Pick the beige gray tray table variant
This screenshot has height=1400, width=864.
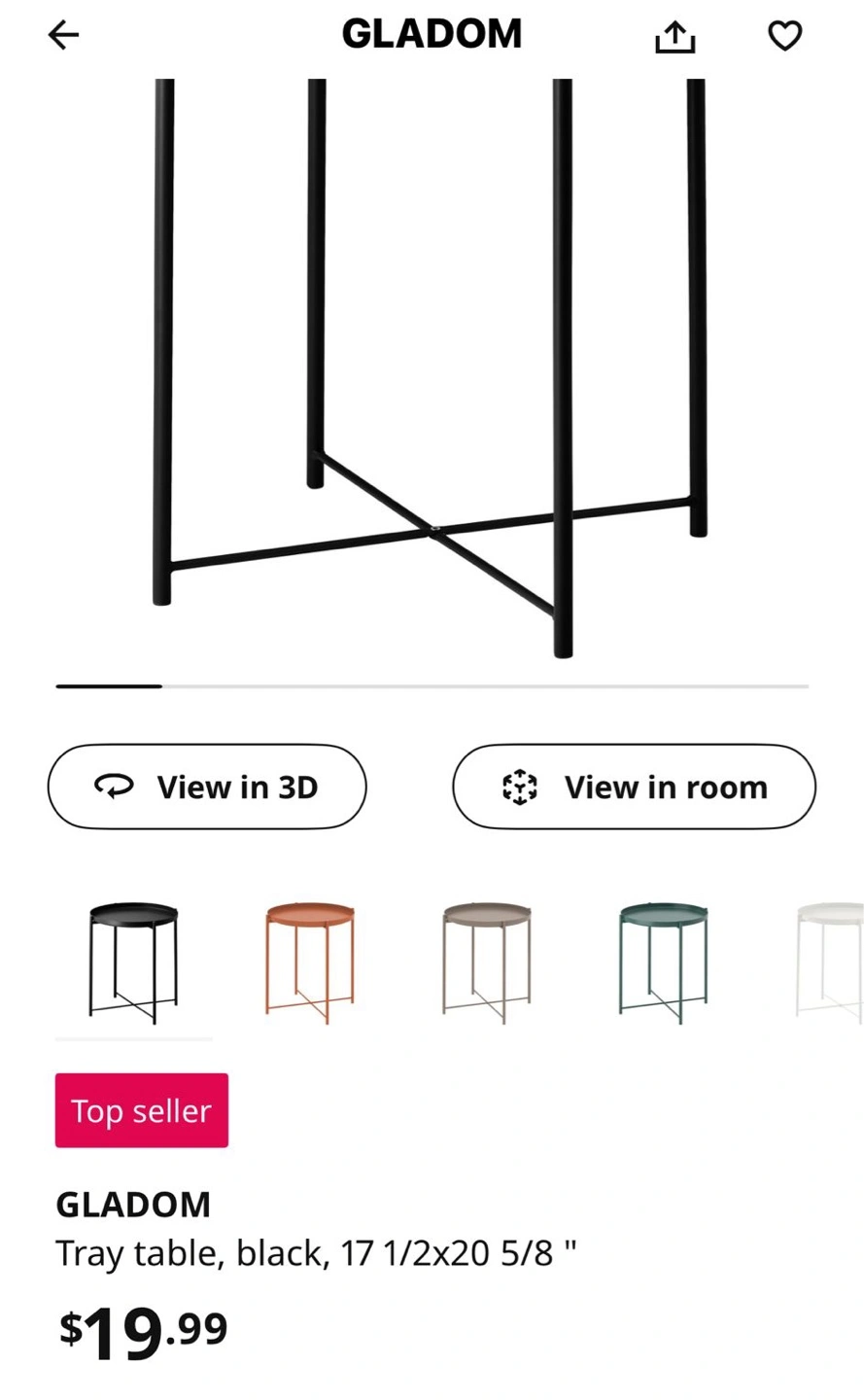point(487,962)
